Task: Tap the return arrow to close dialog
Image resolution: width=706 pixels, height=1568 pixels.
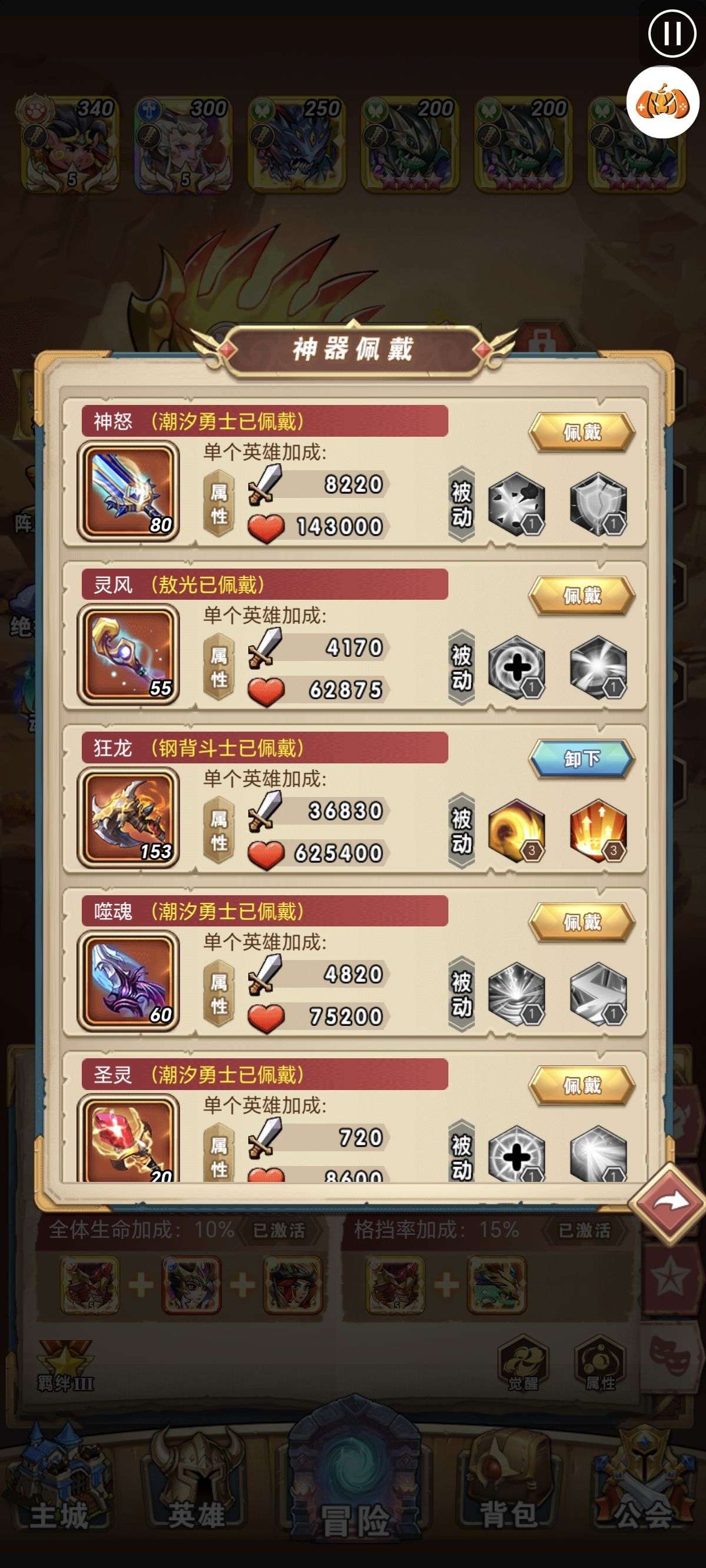Action: (x=669, y=1203)
